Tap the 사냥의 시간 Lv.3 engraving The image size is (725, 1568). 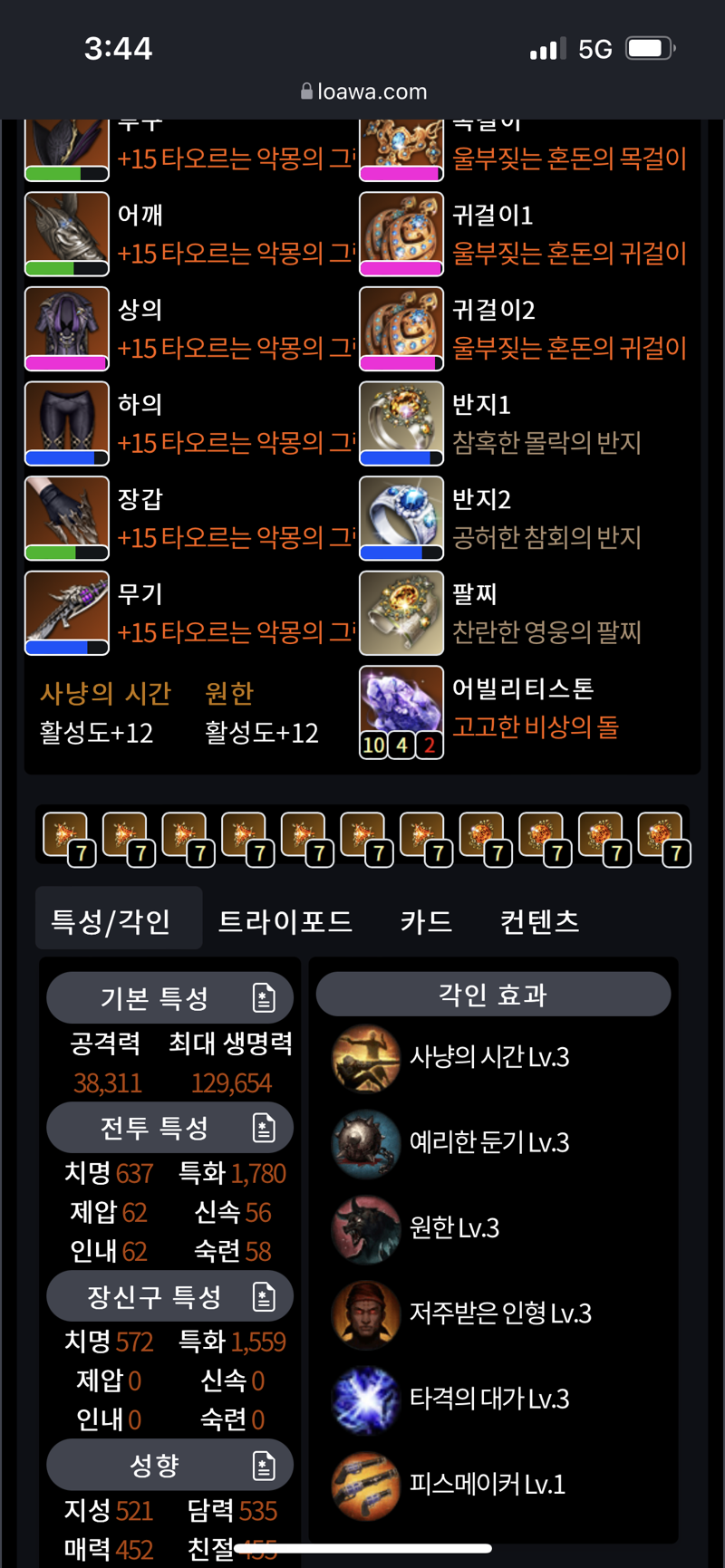tap(489, 1057)
